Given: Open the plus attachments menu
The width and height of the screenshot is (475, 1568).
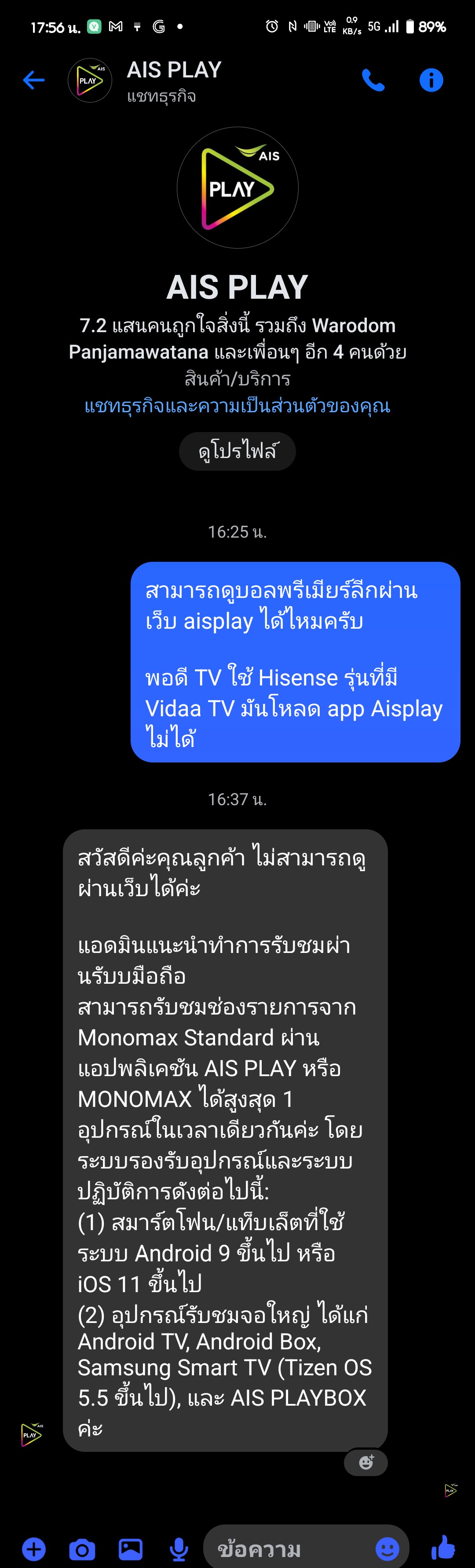Looking at the screenshot, I should [x=34, y=1549].
